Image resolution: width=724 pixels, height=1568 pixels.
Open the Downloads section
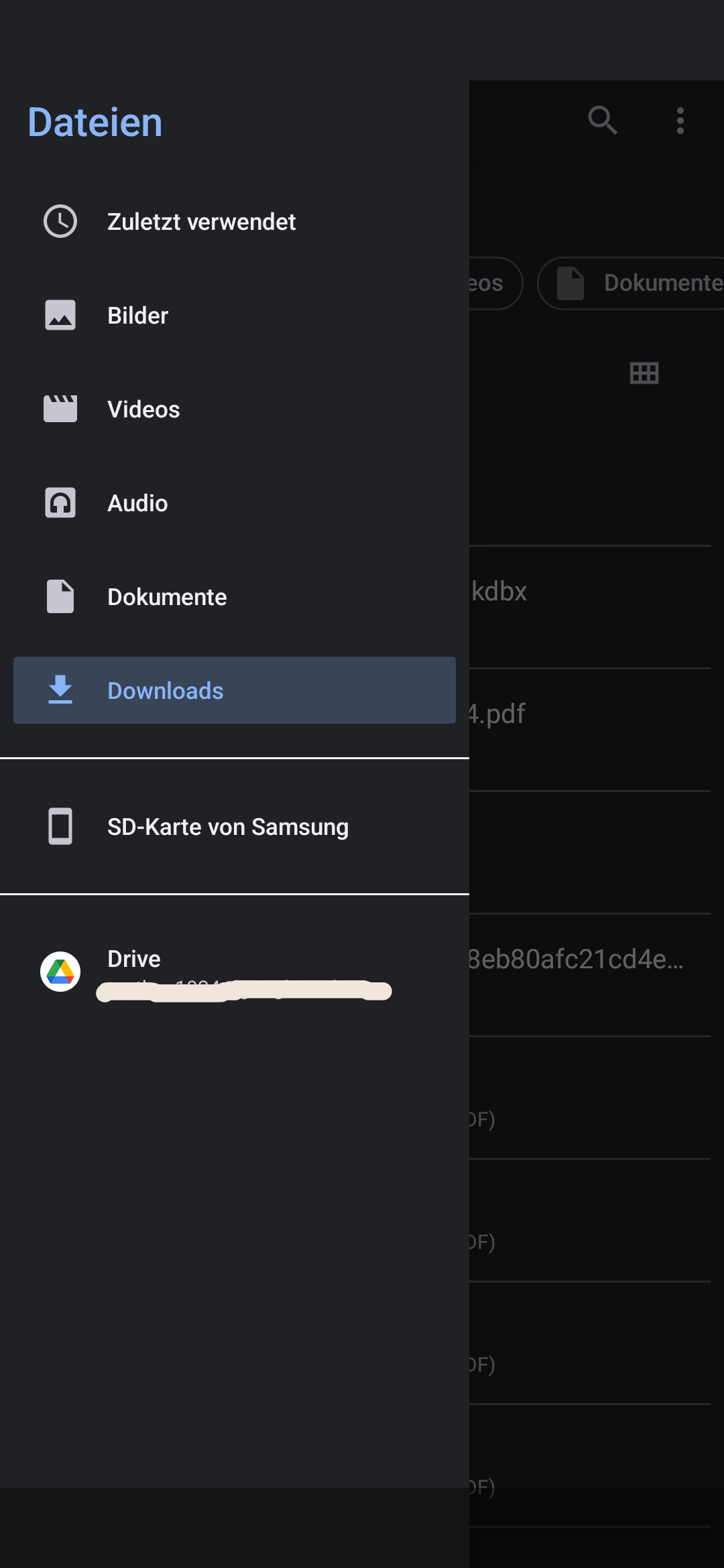(x=166, y=690)
